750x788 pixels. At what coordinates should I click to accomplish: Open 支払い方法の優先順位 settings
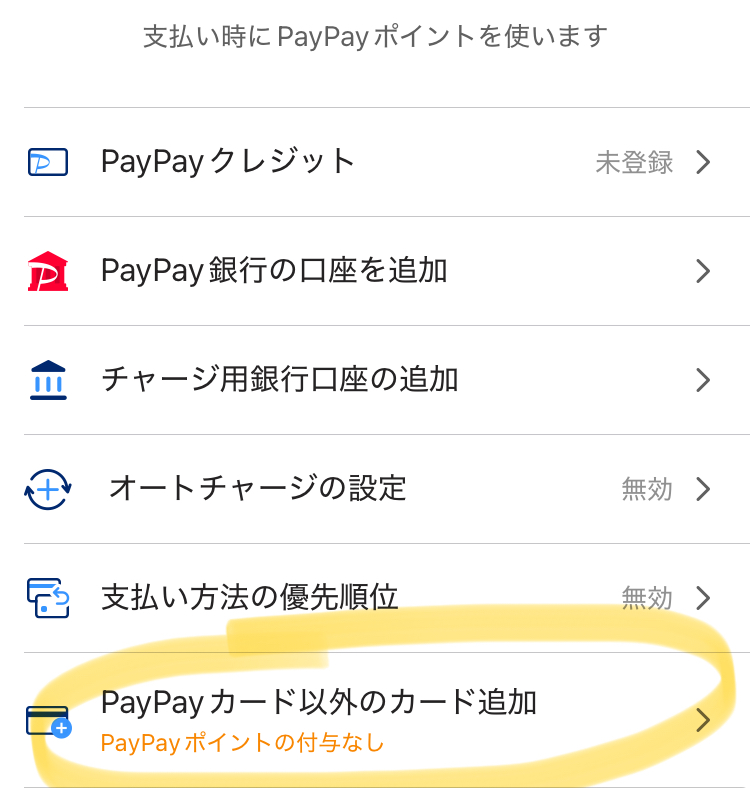[375, 598]
